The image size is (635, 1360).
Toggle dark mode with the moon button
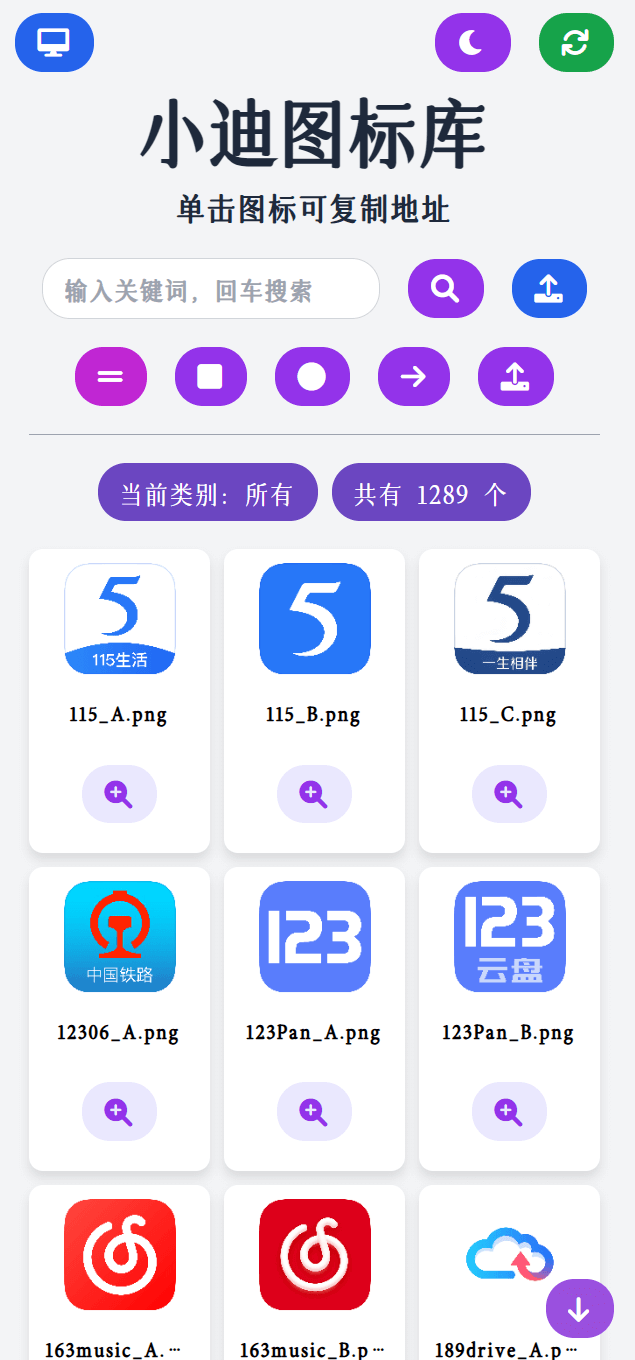point(472,42)
